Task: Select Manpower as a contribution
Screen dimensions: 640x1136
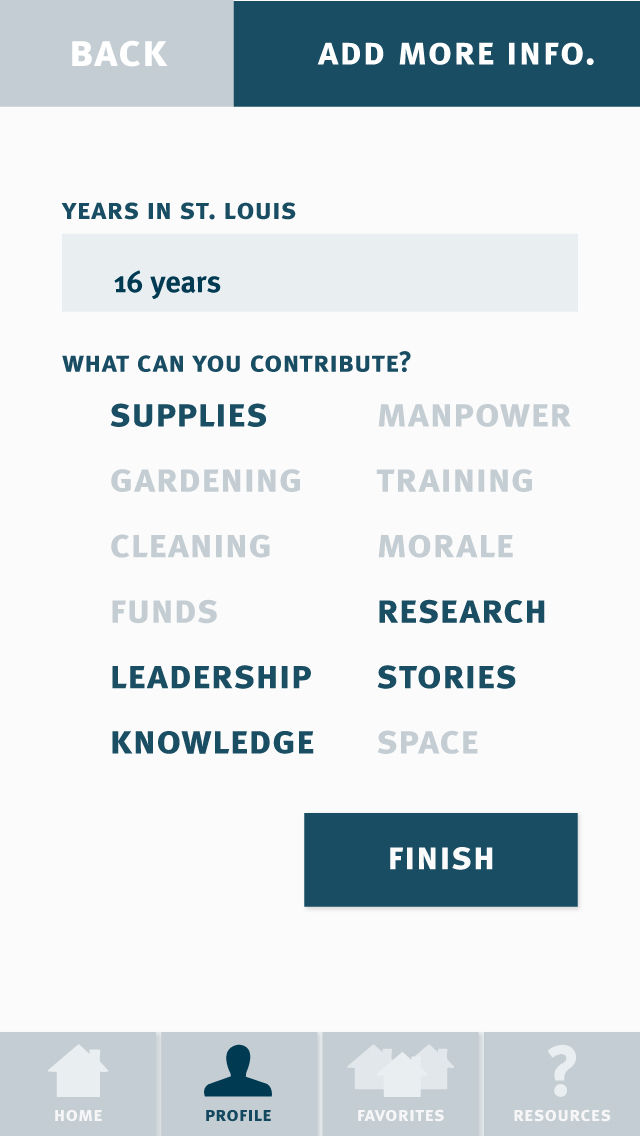Action: pyautogui.click(x=474, y=416)
